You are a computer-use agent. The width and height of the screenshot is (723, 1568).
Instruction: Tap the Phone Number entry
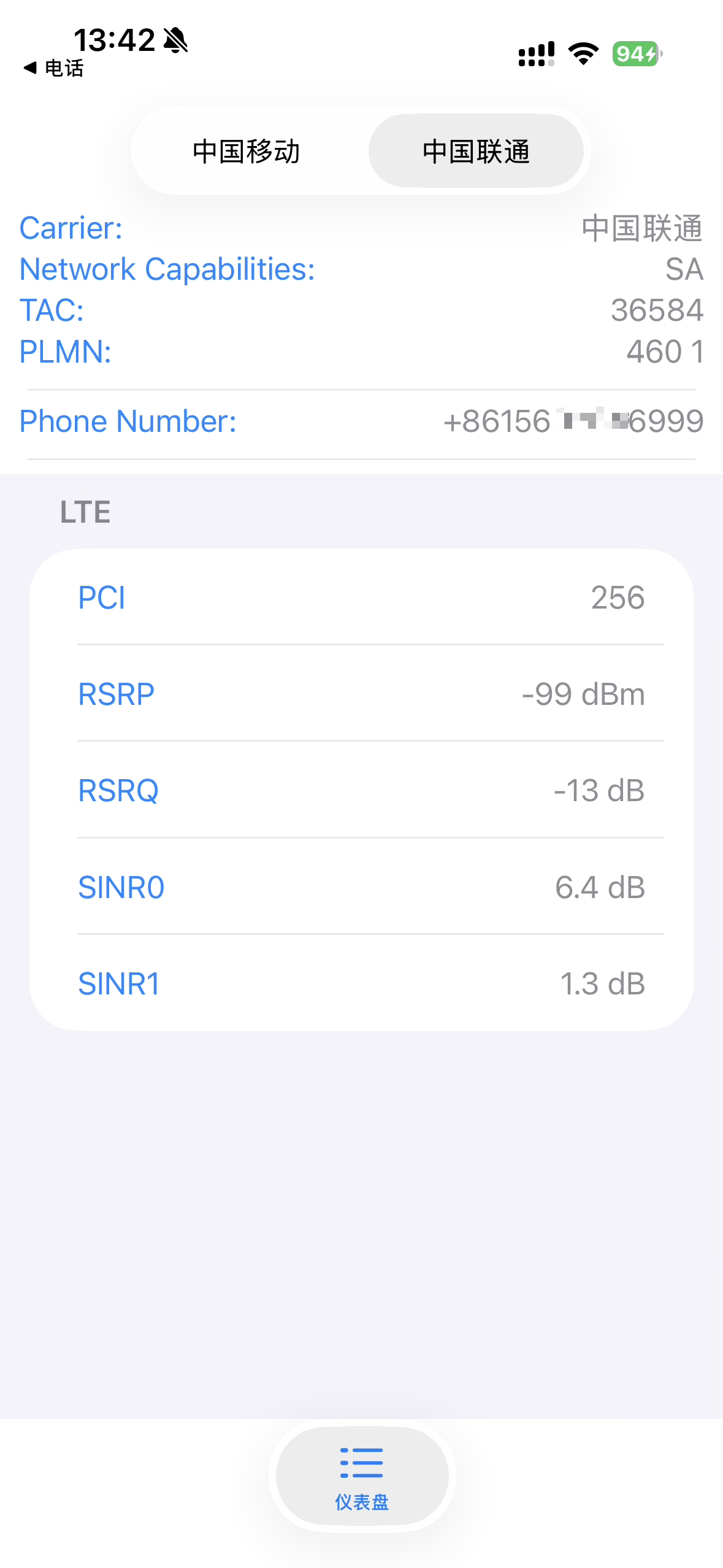point(362,420)
